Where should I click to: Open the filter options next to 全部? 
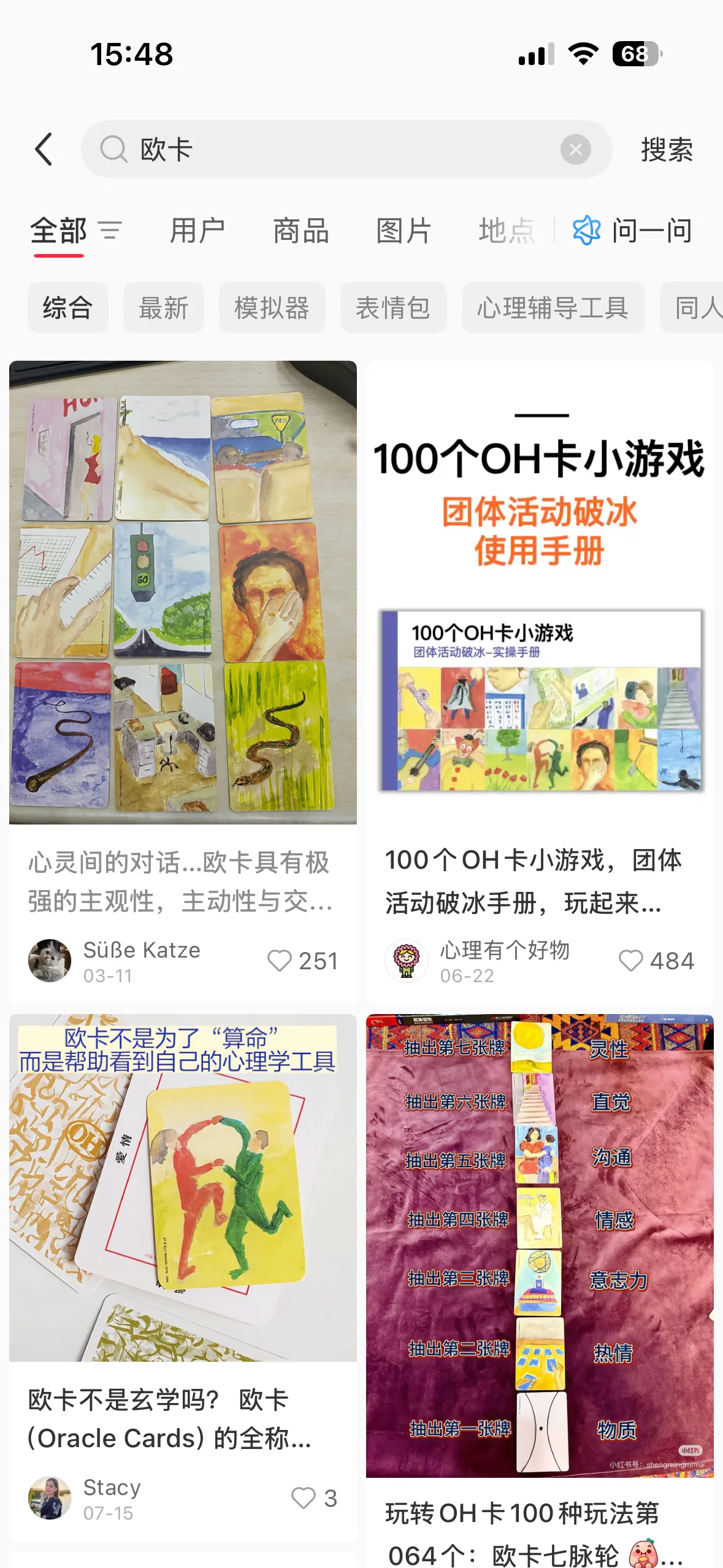point(110,231)
